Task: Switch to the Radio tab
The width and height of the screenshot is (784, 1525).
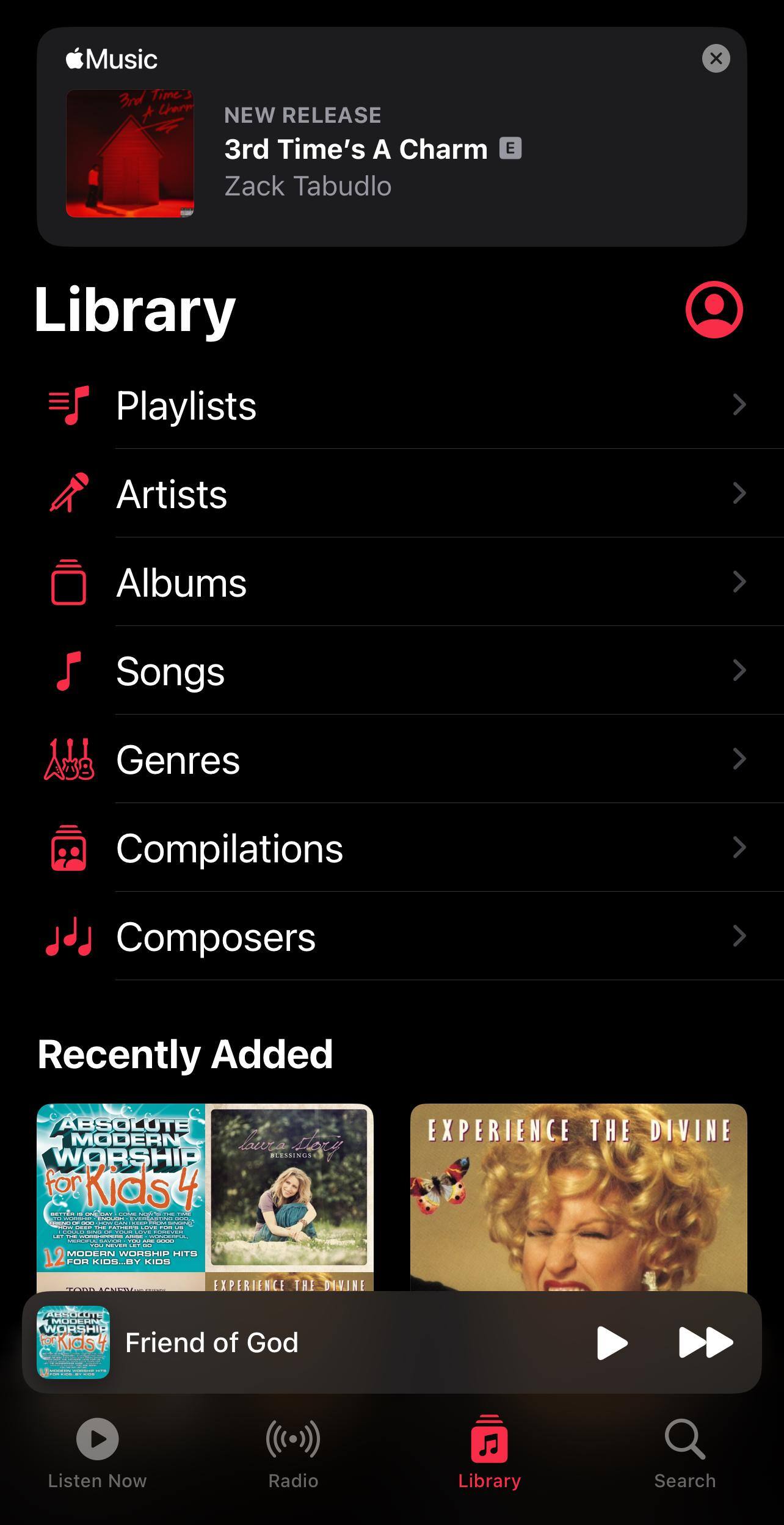Action: [293, 1452]
